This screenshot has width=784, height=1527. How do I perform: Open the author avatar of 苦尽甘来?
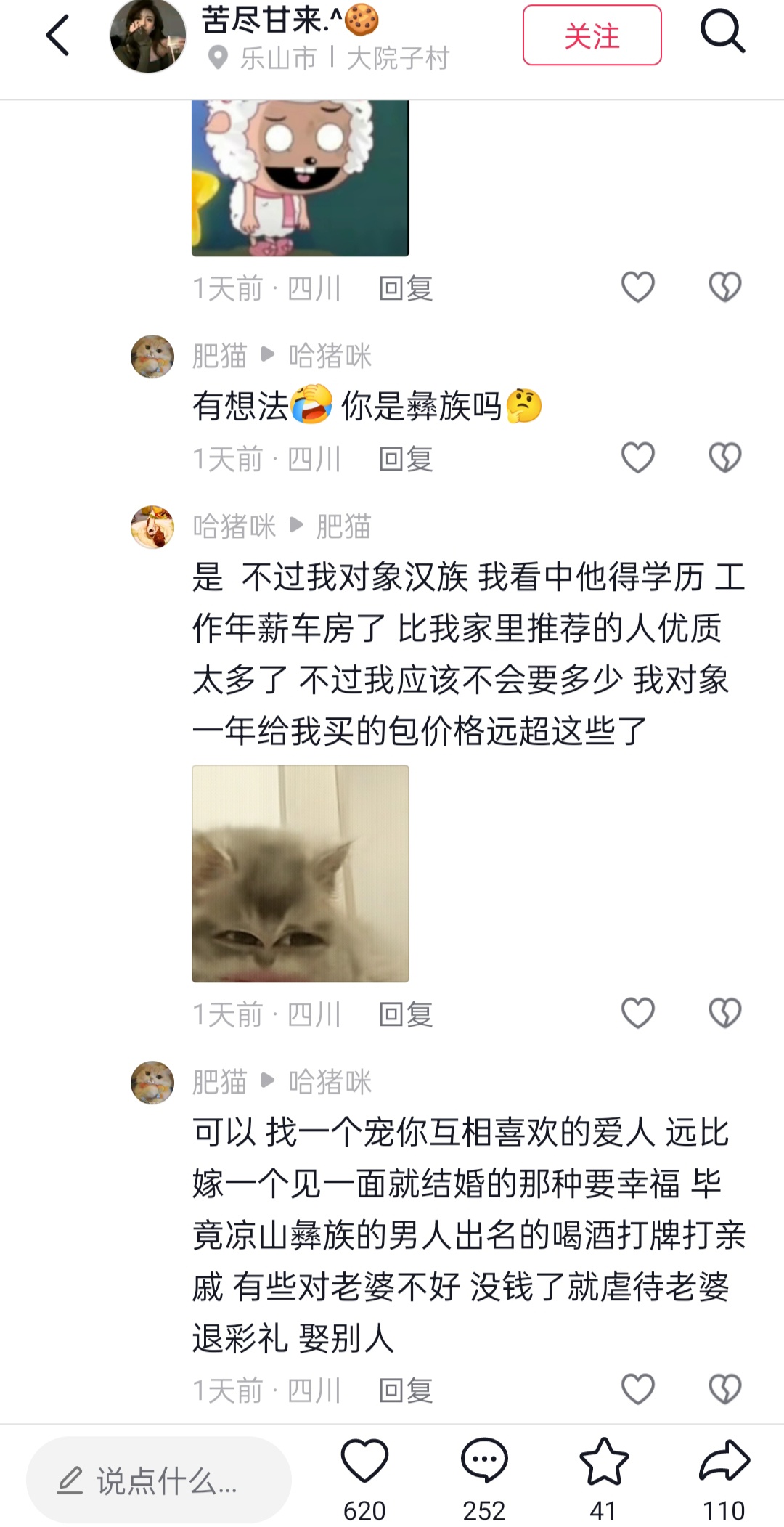[148, 36]
